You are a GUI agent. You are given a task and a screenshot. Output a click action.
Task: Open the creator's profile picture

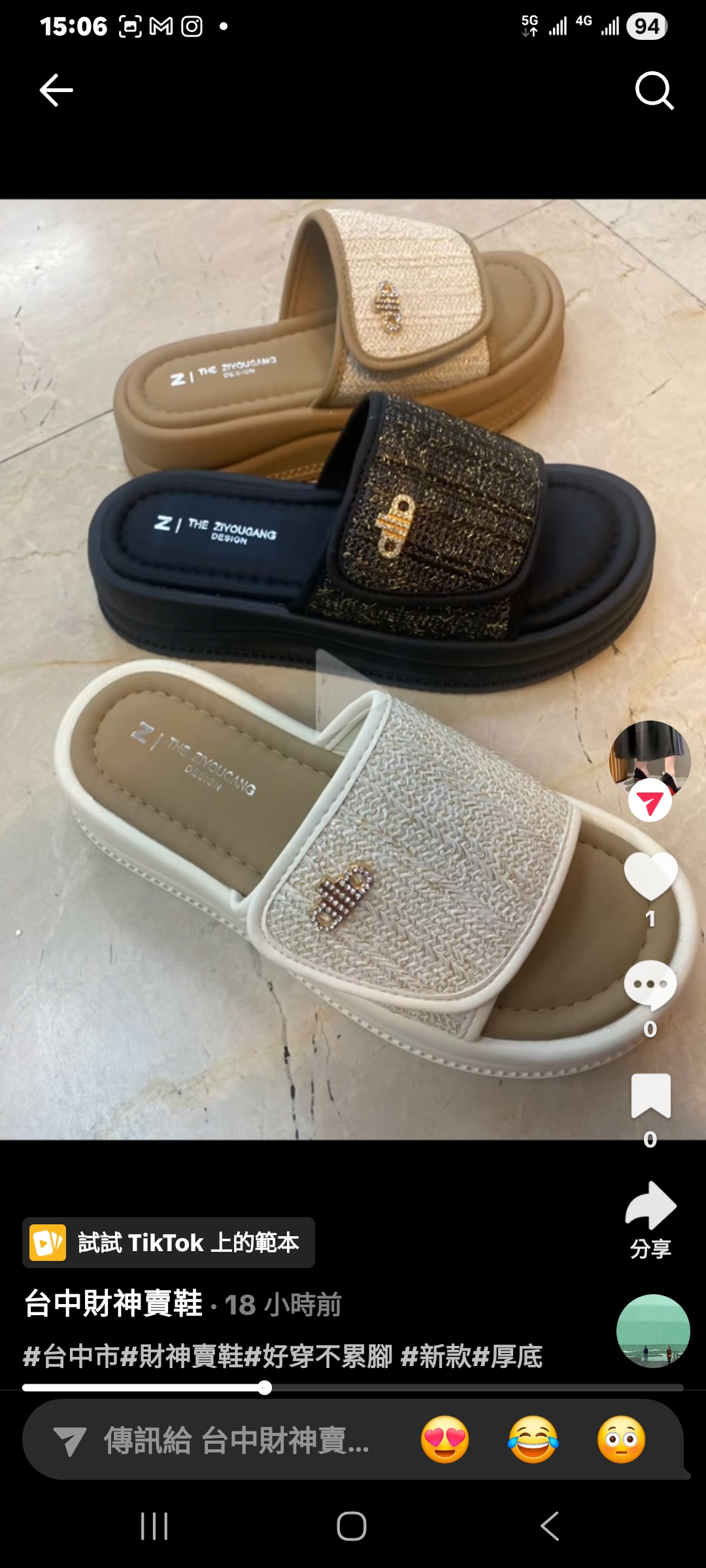pyautogui.click(x=650, y=759)
